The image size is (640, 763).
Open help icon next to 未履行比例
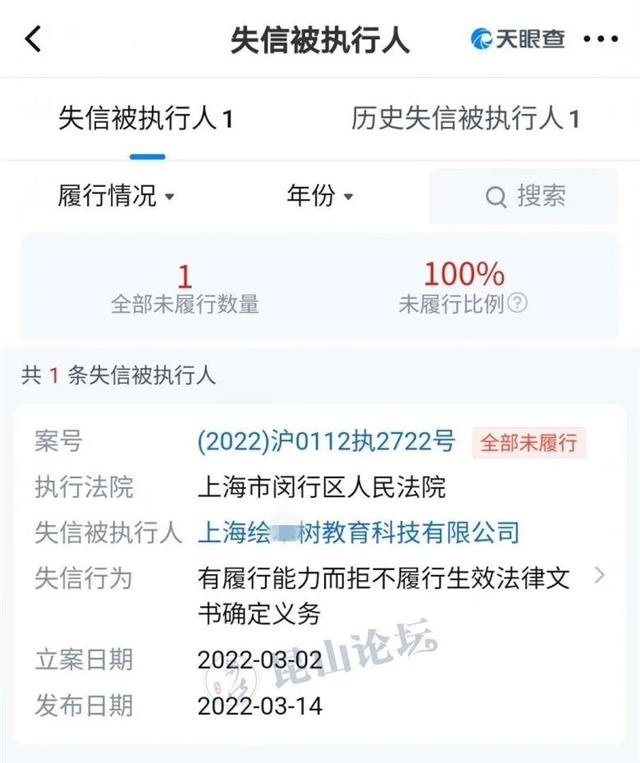[518, 305]
